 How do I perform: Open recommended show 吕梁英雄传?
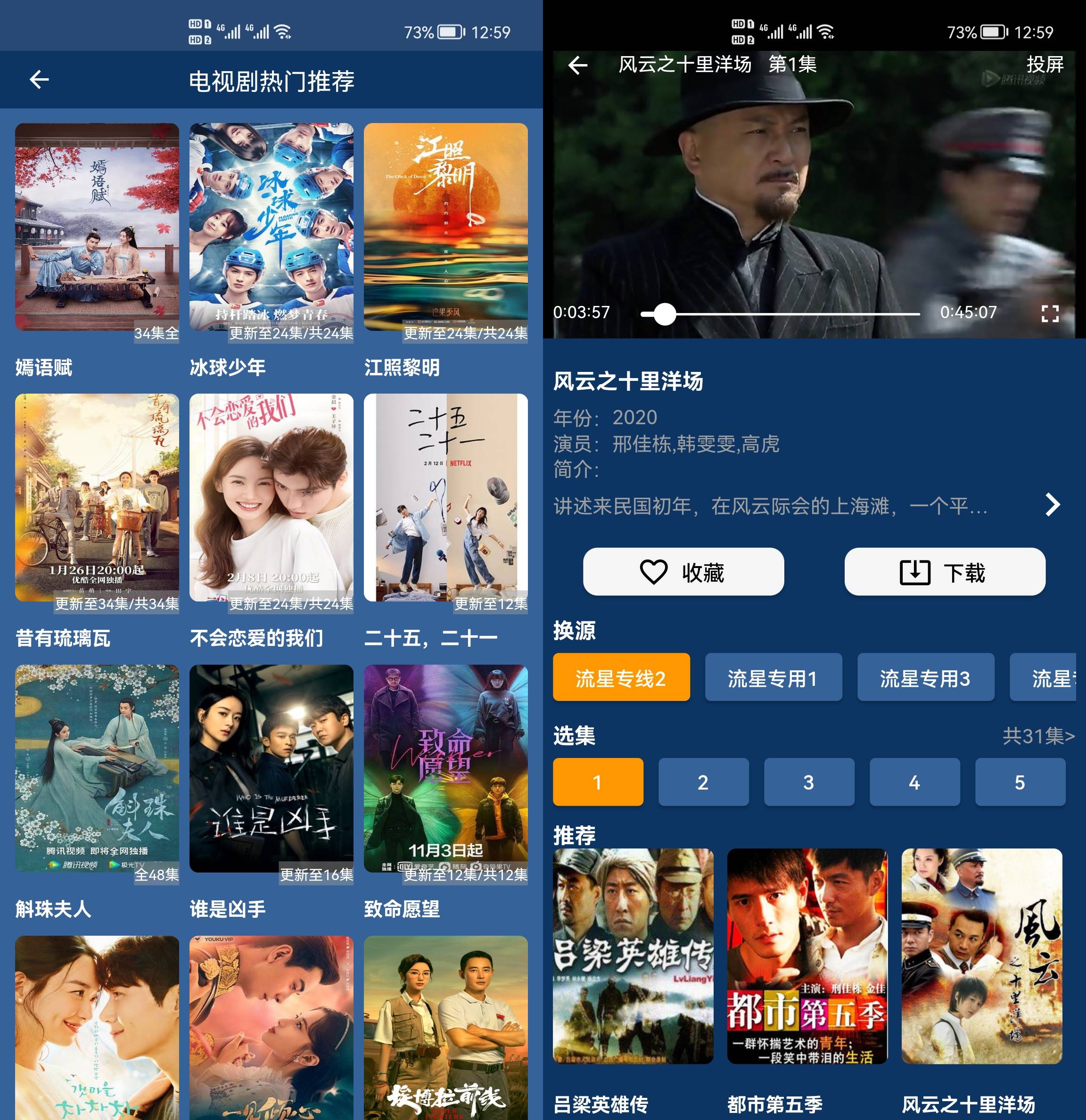coord(633,956)
